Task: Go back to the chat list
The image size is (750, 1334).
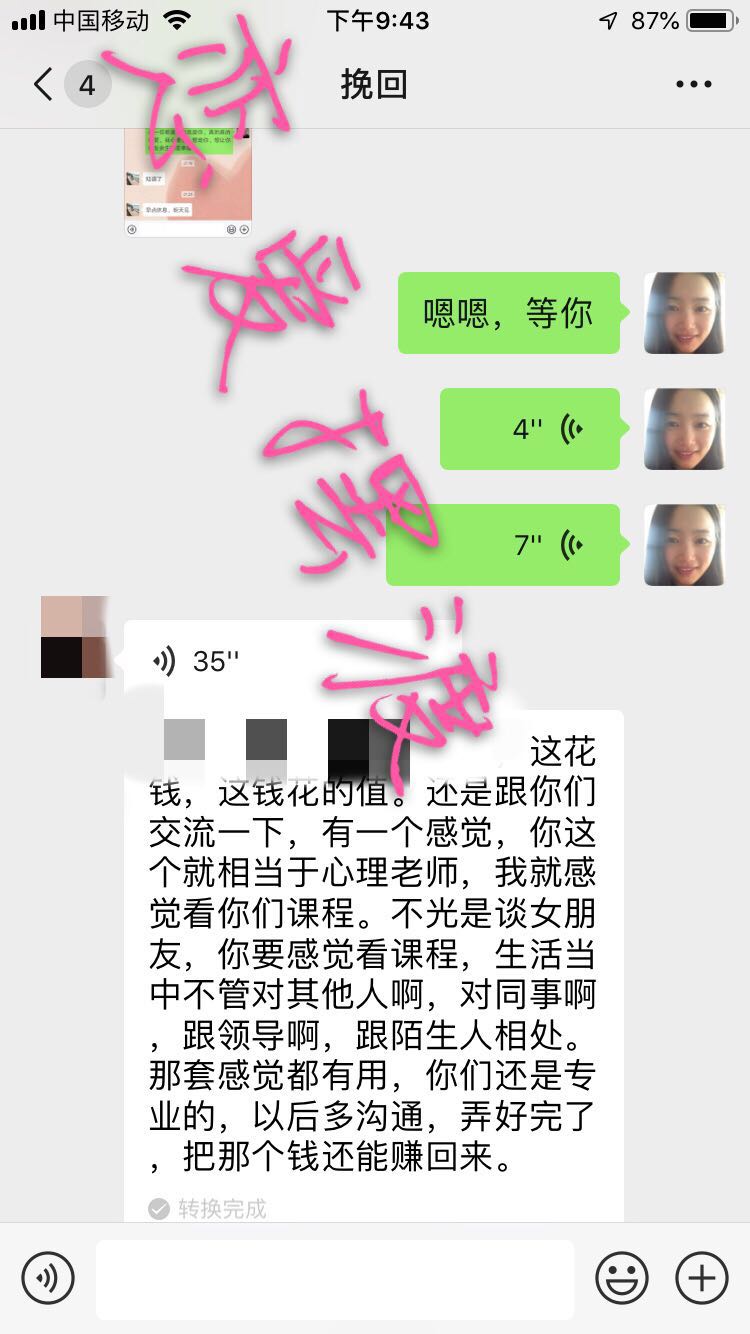Action: pyautogui.click(x=44, y=85)
